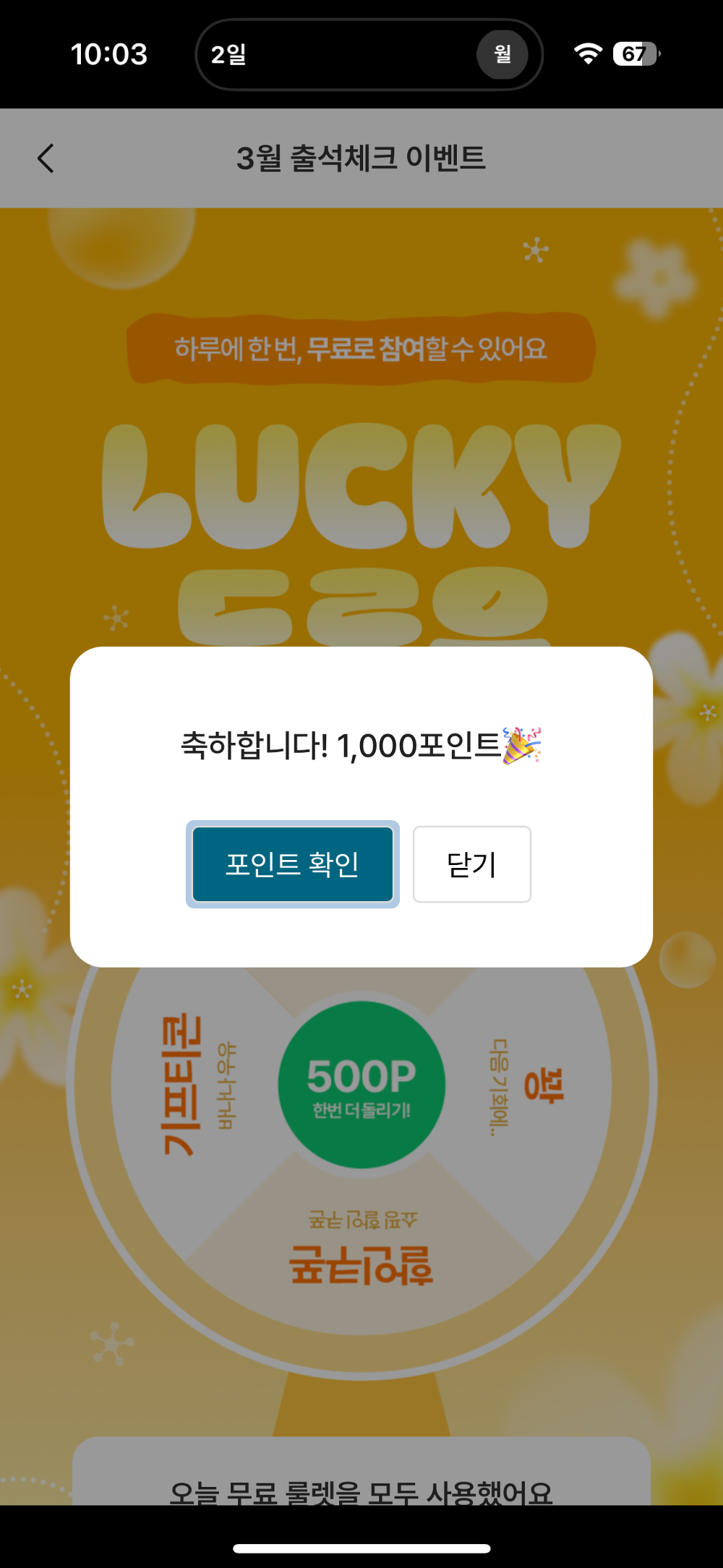
Task: Tap the Wi-Fi status icon
Action: (x=586, y=54)
